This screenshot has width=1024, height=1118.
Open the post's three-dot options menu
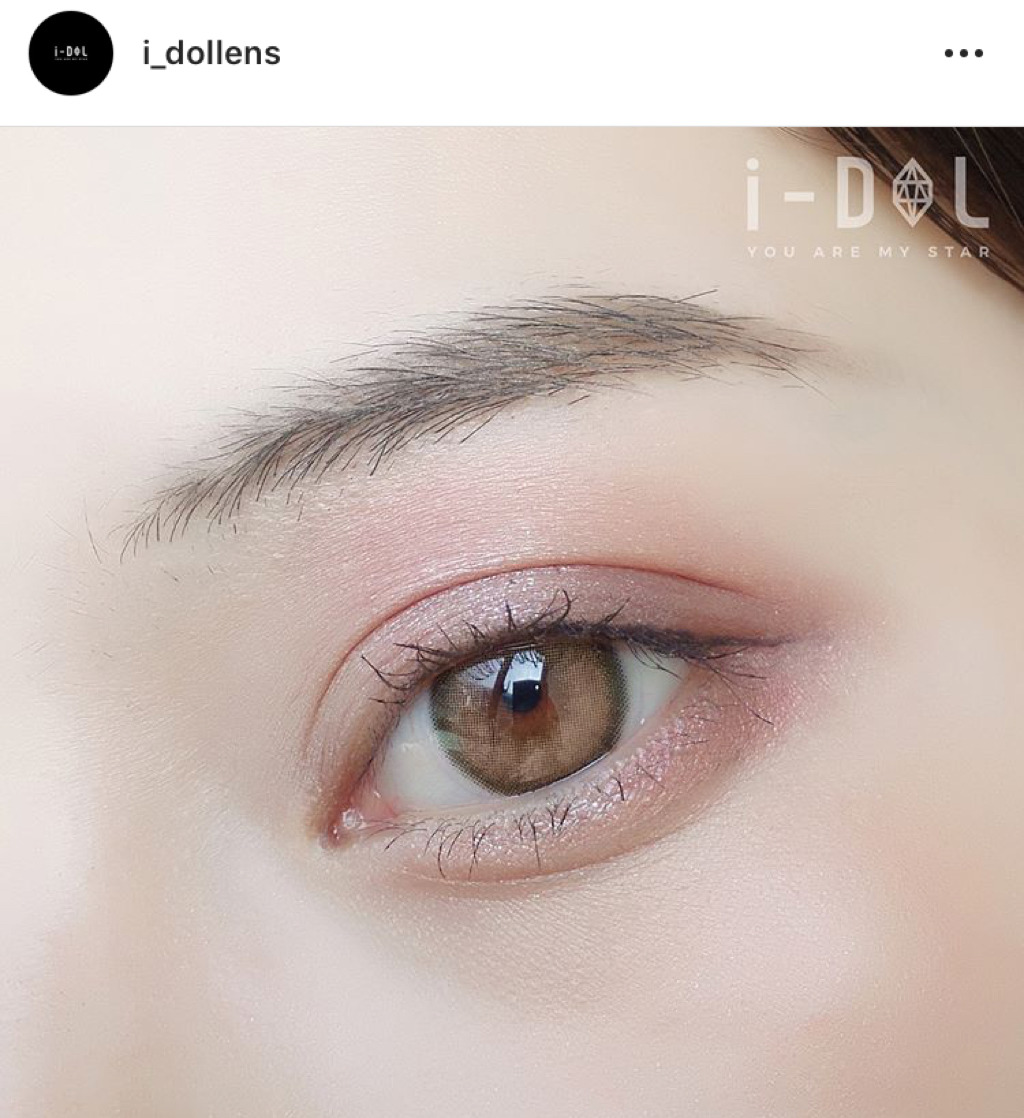tap(963, 54)
